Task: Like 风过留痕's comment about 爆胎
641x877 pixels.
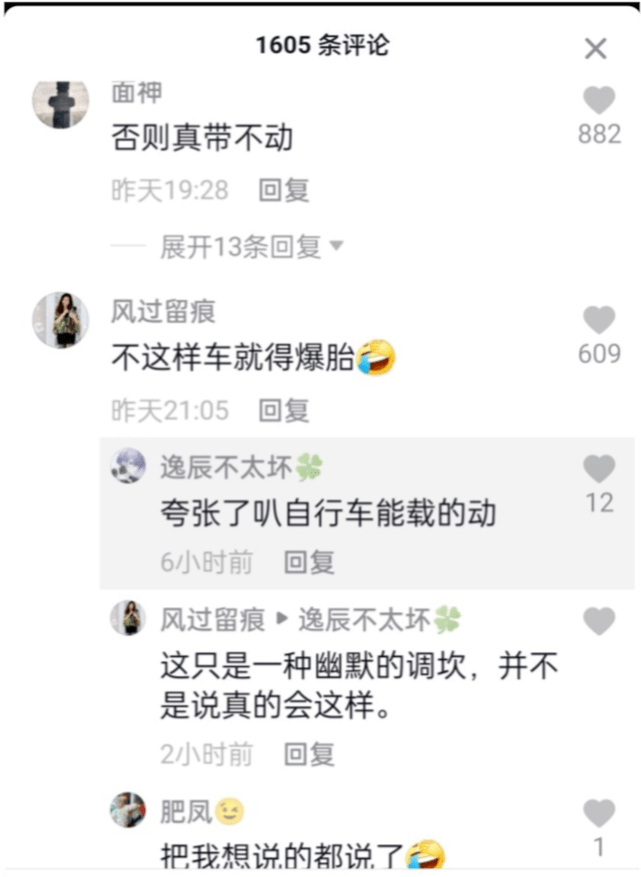Action: pyautogui.click(x=599, y=320)
